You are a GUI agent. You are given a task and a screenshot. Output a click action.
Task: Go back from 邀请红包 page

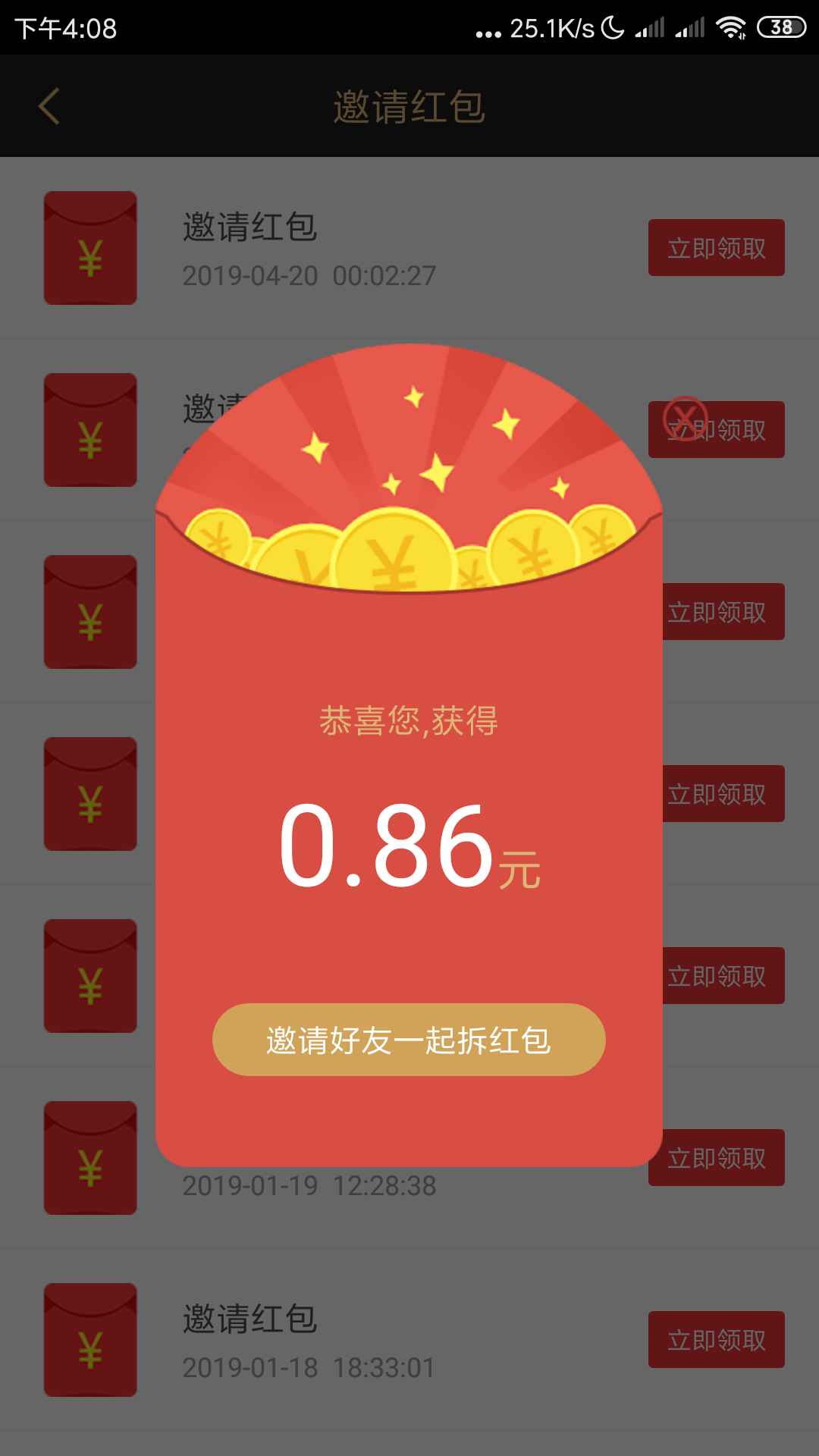[x=50, y=106]
